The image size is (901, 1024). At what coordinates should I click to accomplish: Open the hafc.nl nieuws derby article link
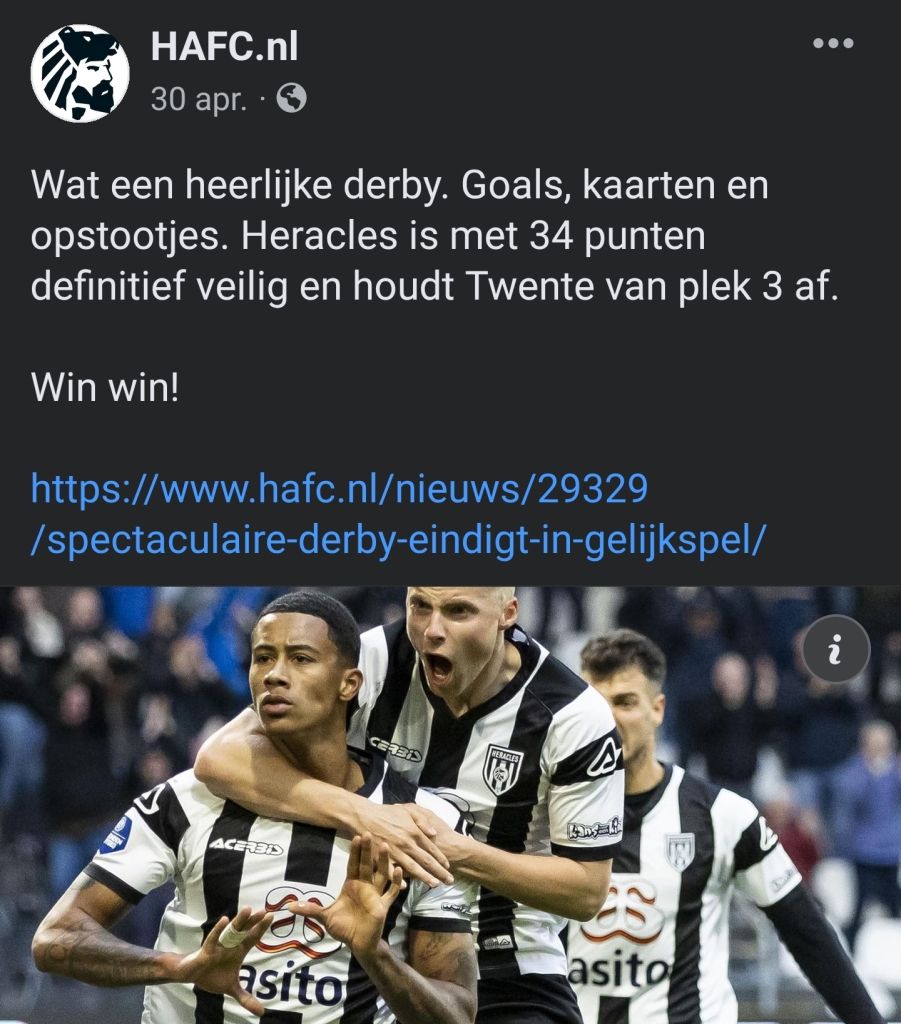point(398,514)
